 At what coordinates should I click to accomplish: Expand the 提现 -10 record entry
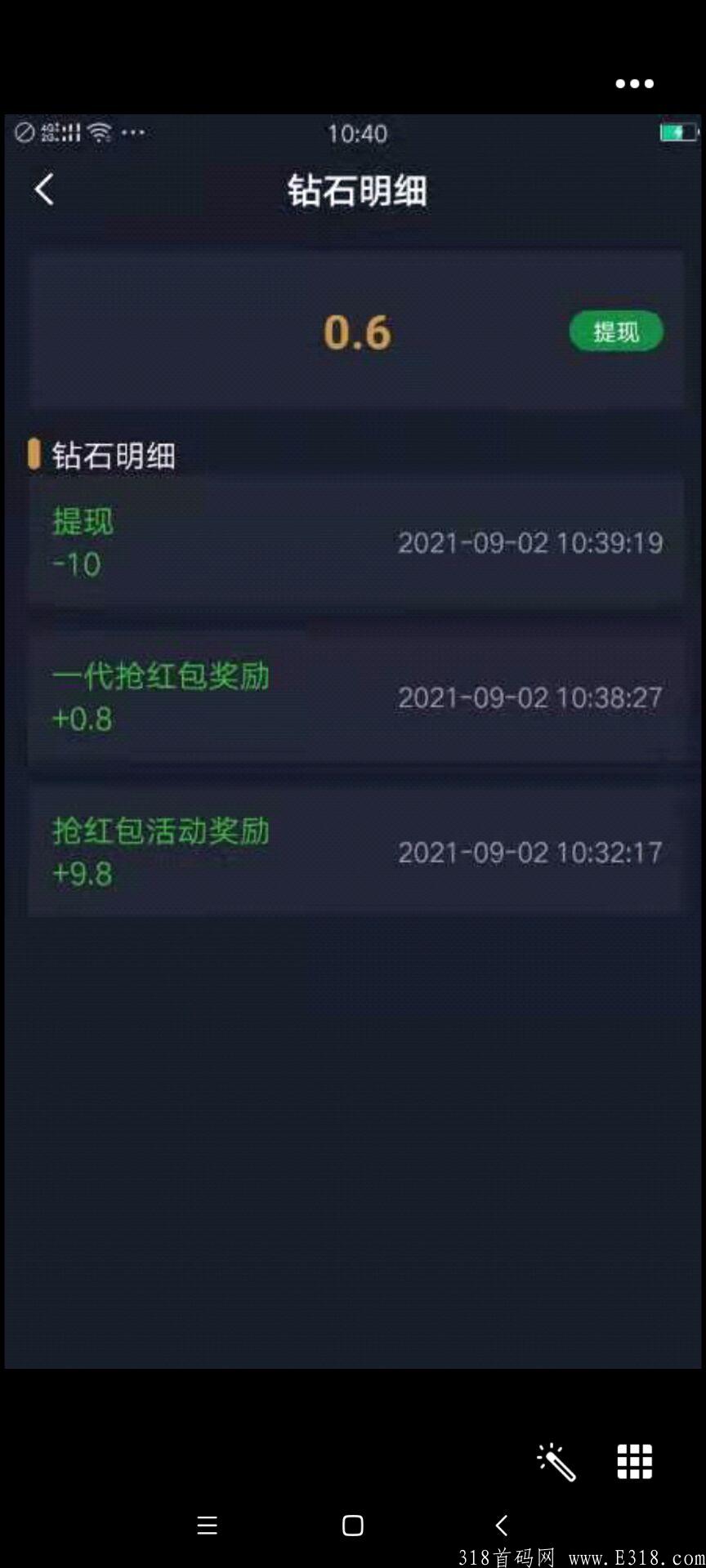pyautogui.click(x=351, y=541)
